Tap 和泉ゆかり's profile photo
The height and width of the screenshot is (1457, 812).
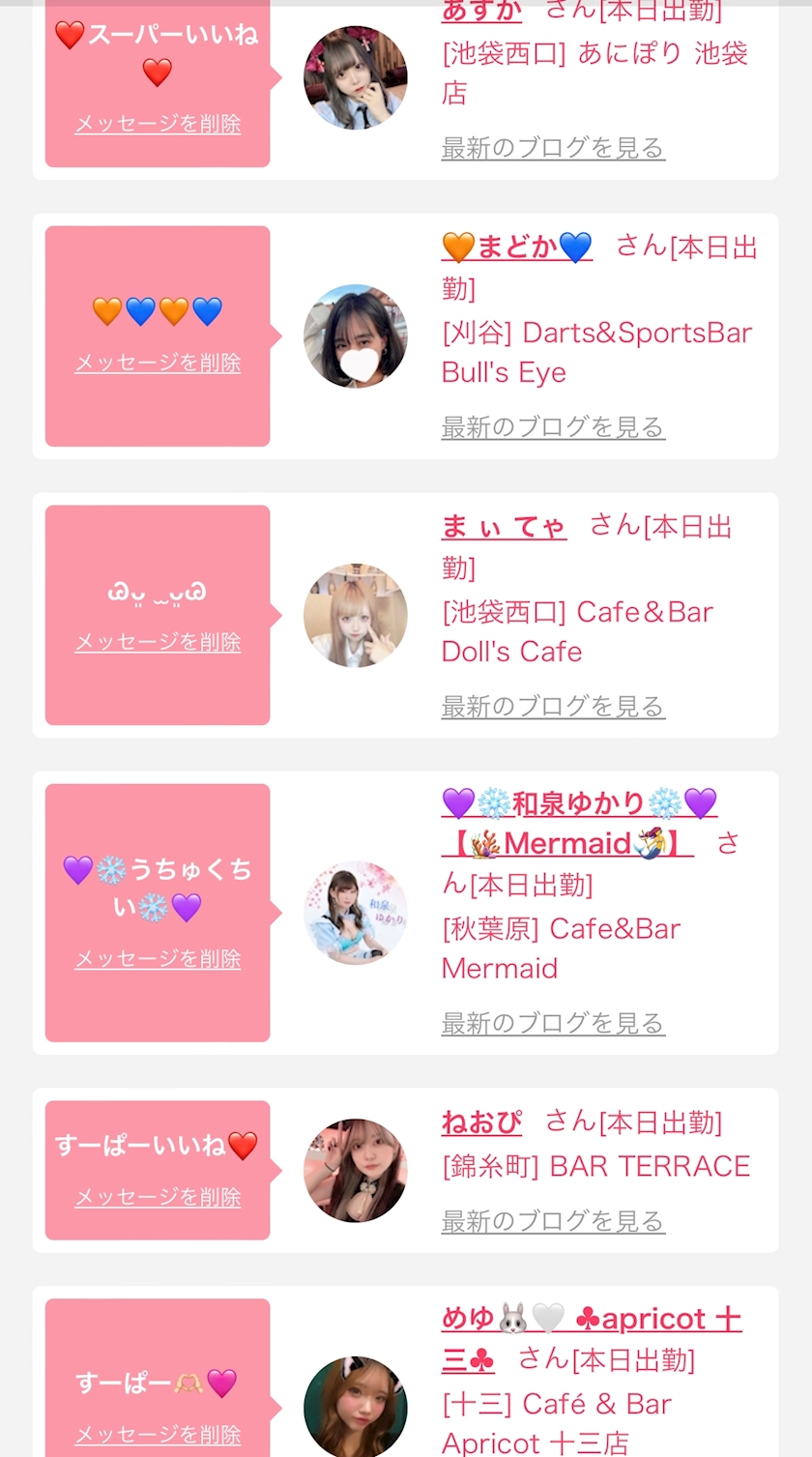[355, 913]
